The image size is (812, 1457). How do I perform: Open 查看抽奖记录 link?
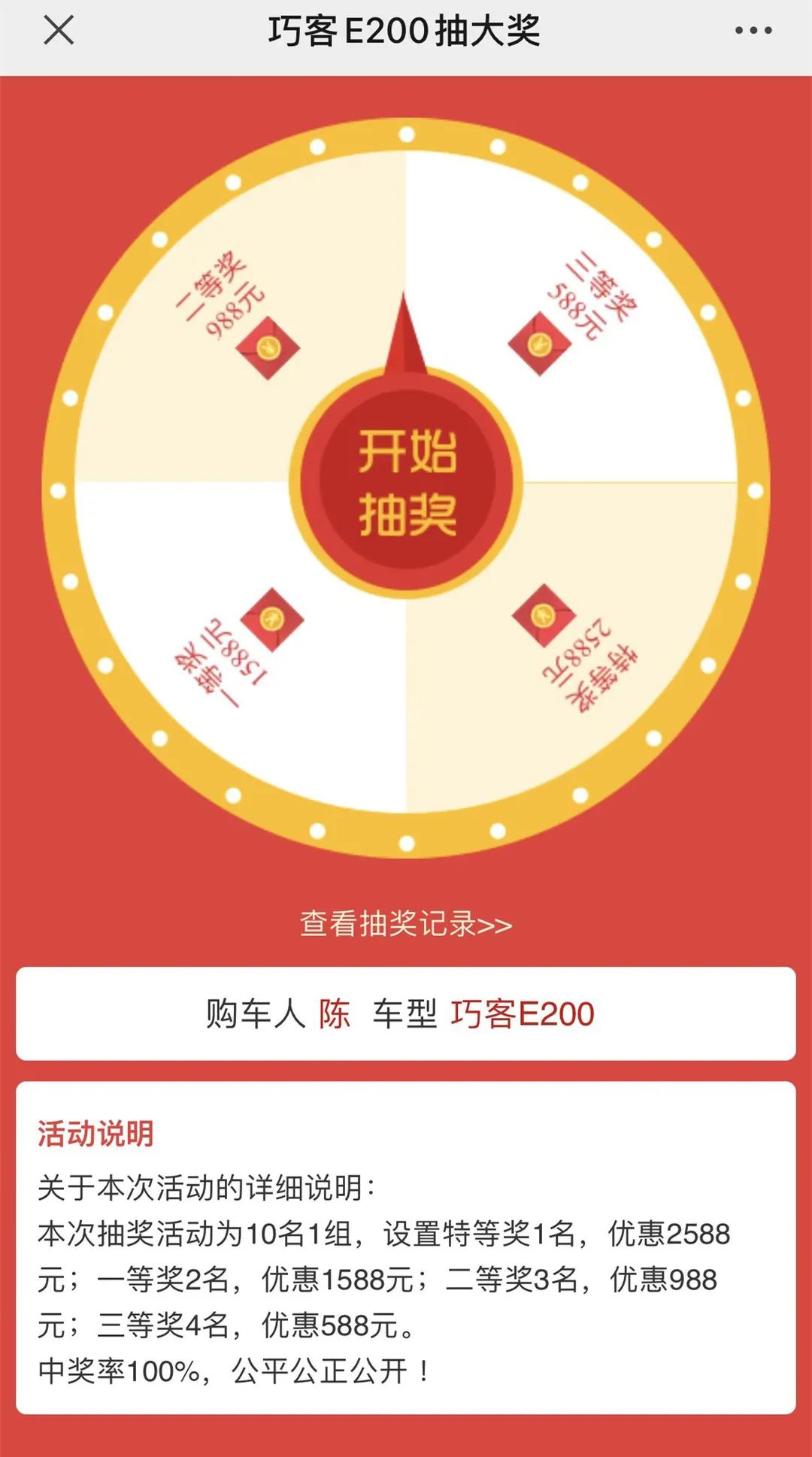406,924
